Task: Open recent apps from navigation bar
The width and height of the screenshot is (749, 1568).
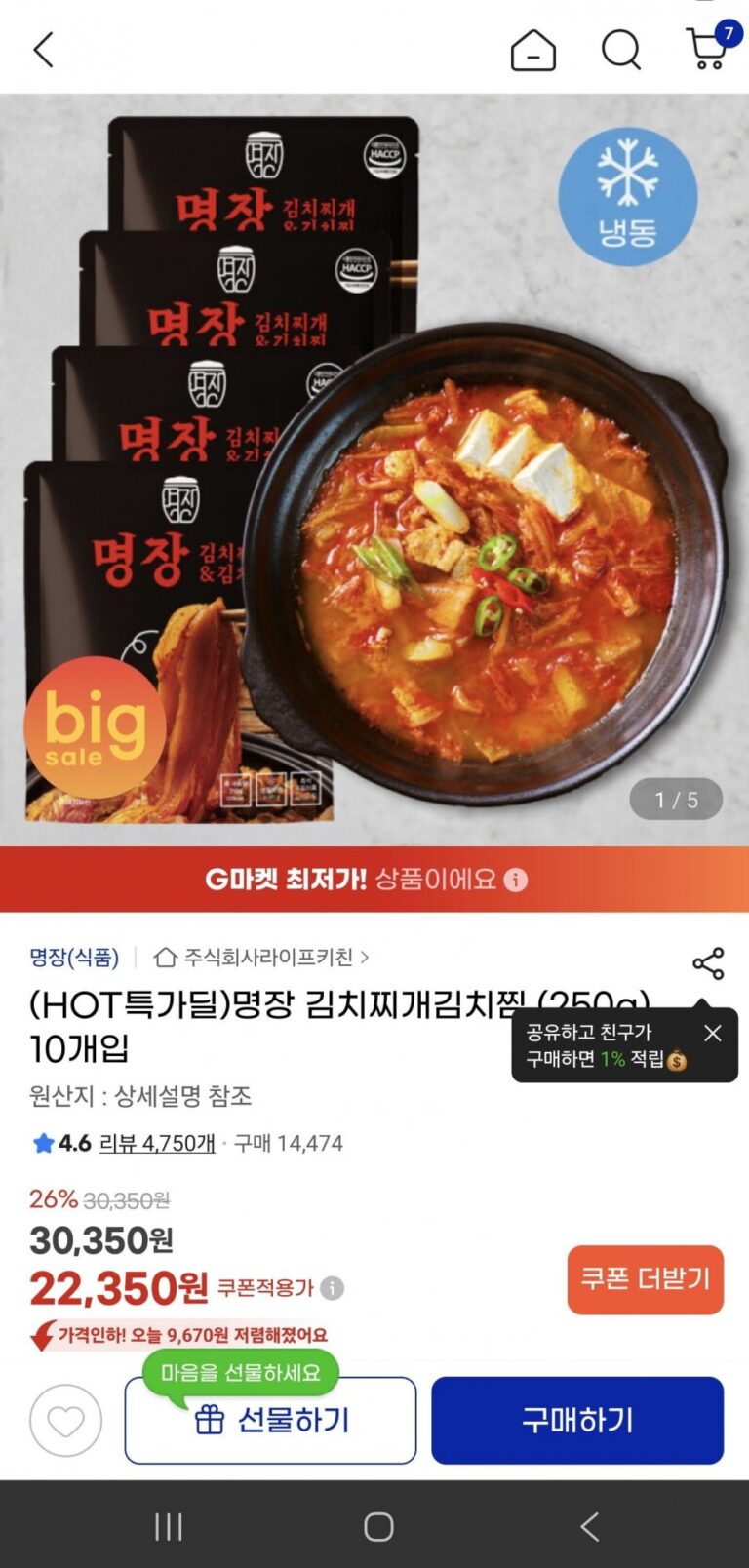Action: click(x=169, y=1526)
